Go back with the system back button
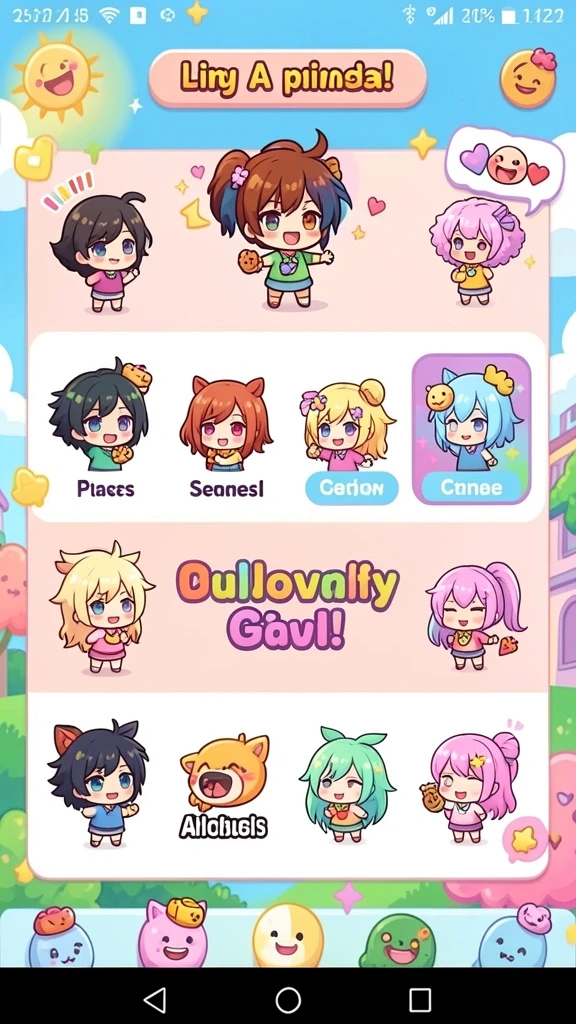Screen dimensions: 576x1024 tap(155, 999)
